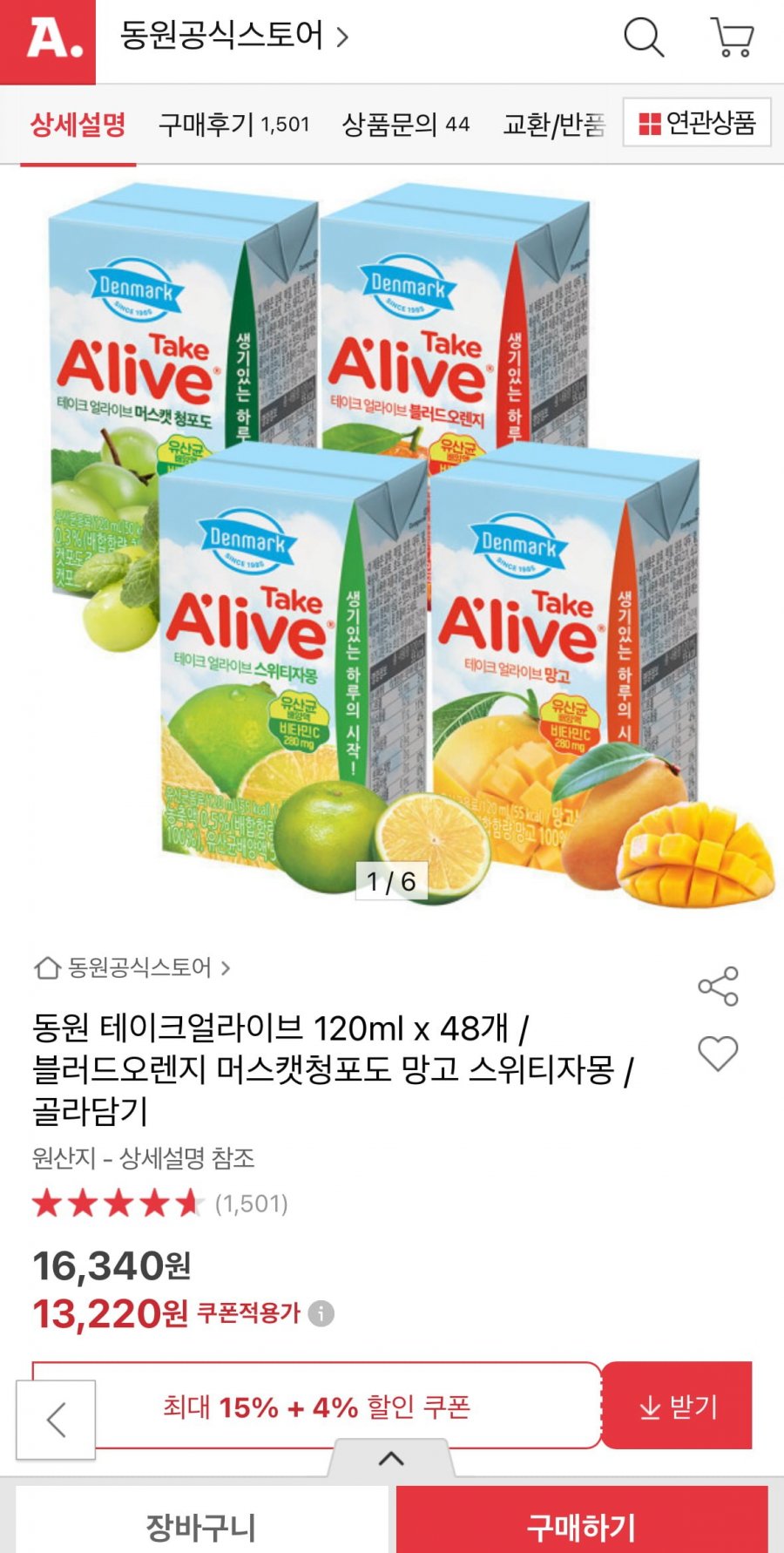Open the search icon in header
This screenshot has width=784, height=1553.
(644, 37)
